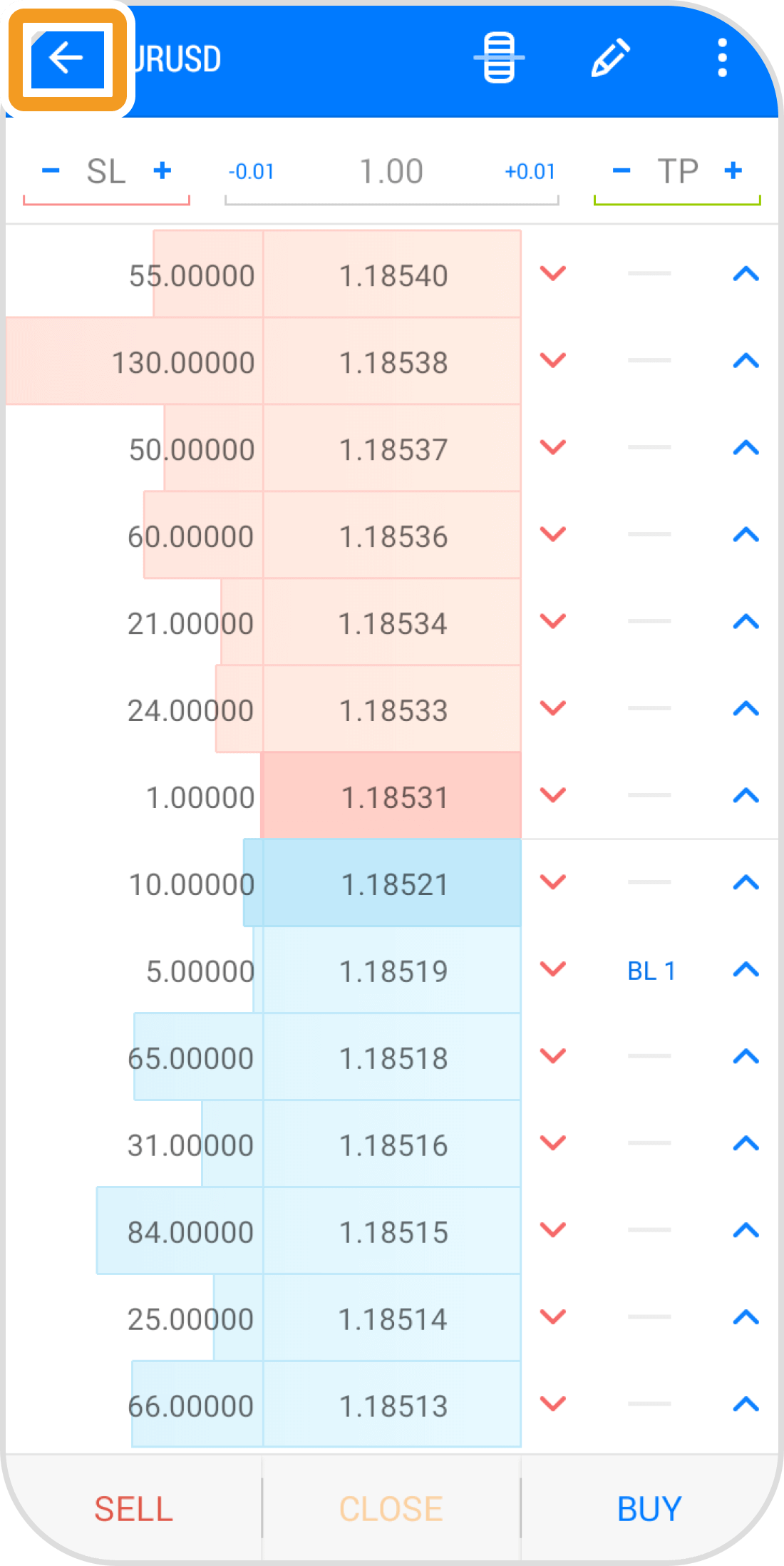This screenshot has height=1566, width=784.
Task: Tap red down arrow at price 1.18521
Action: coord(553,883)
